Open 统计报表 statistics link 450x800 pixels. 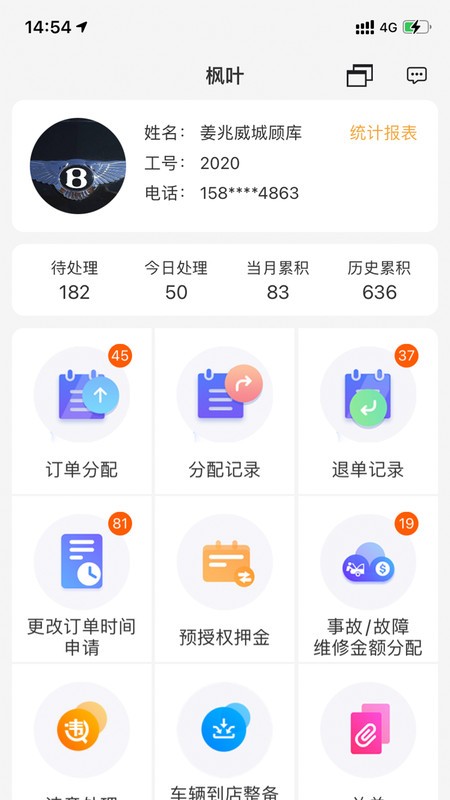pyautogui.click(x=384, y=133)
